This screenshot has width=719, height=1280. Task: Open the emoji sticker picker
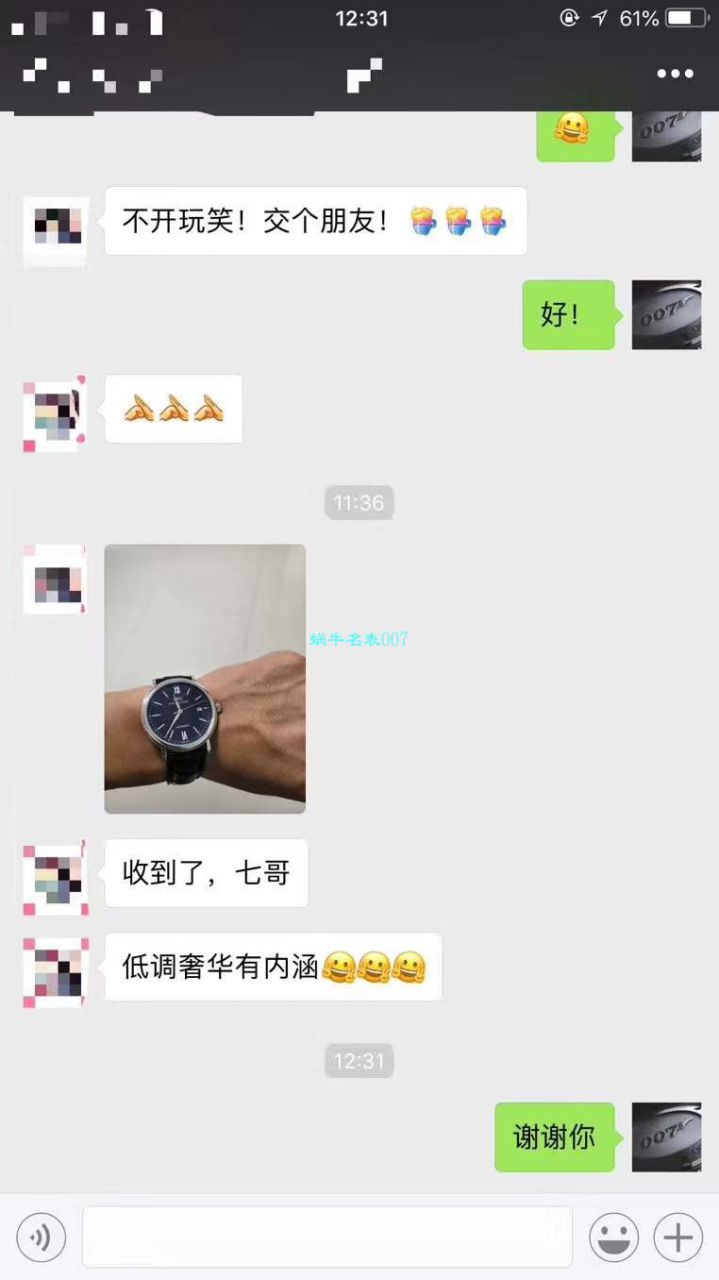(x=613, y=1238)
